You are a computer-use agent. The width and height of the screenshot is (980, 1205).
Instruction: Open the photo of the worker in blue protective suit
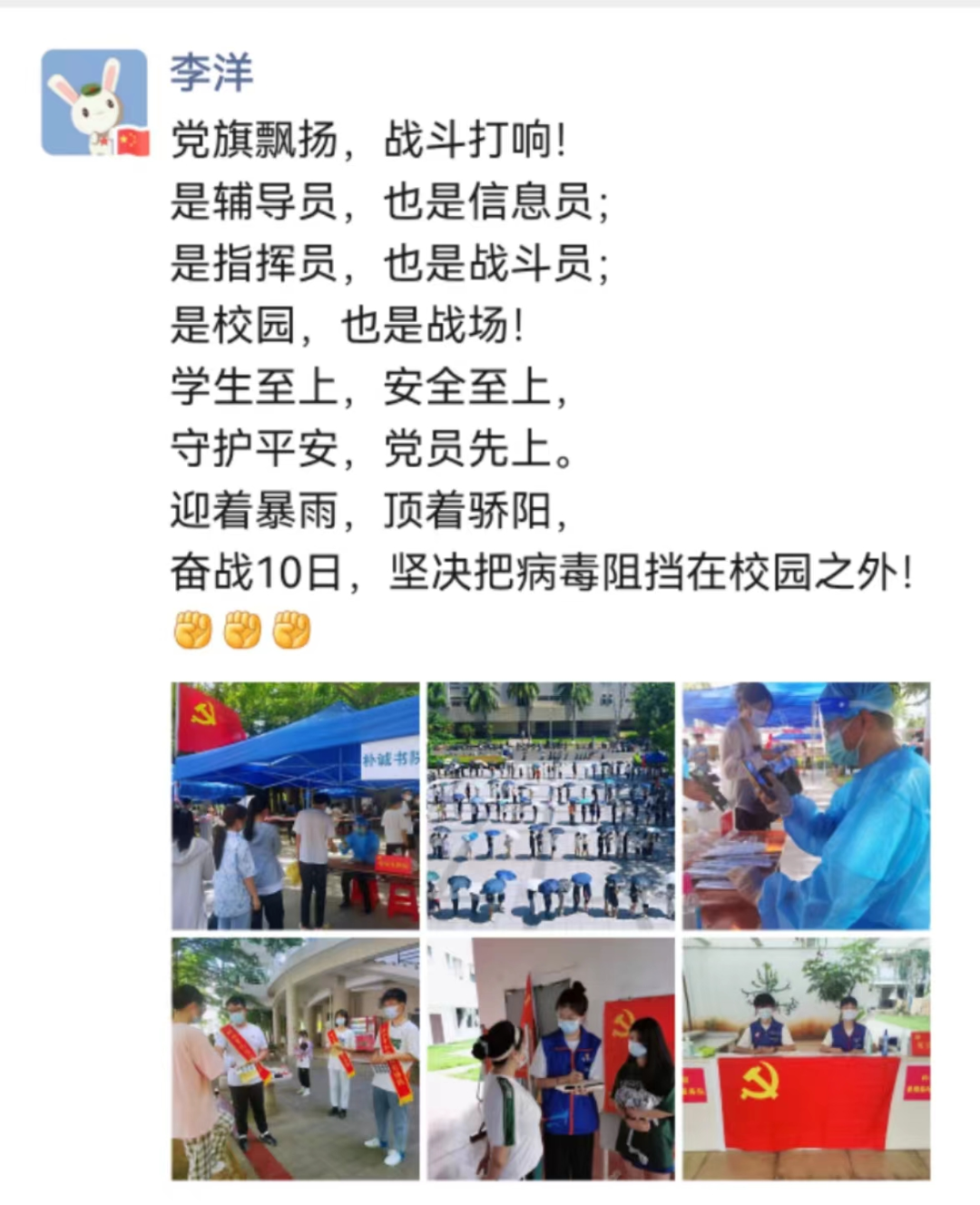point(807,806)
